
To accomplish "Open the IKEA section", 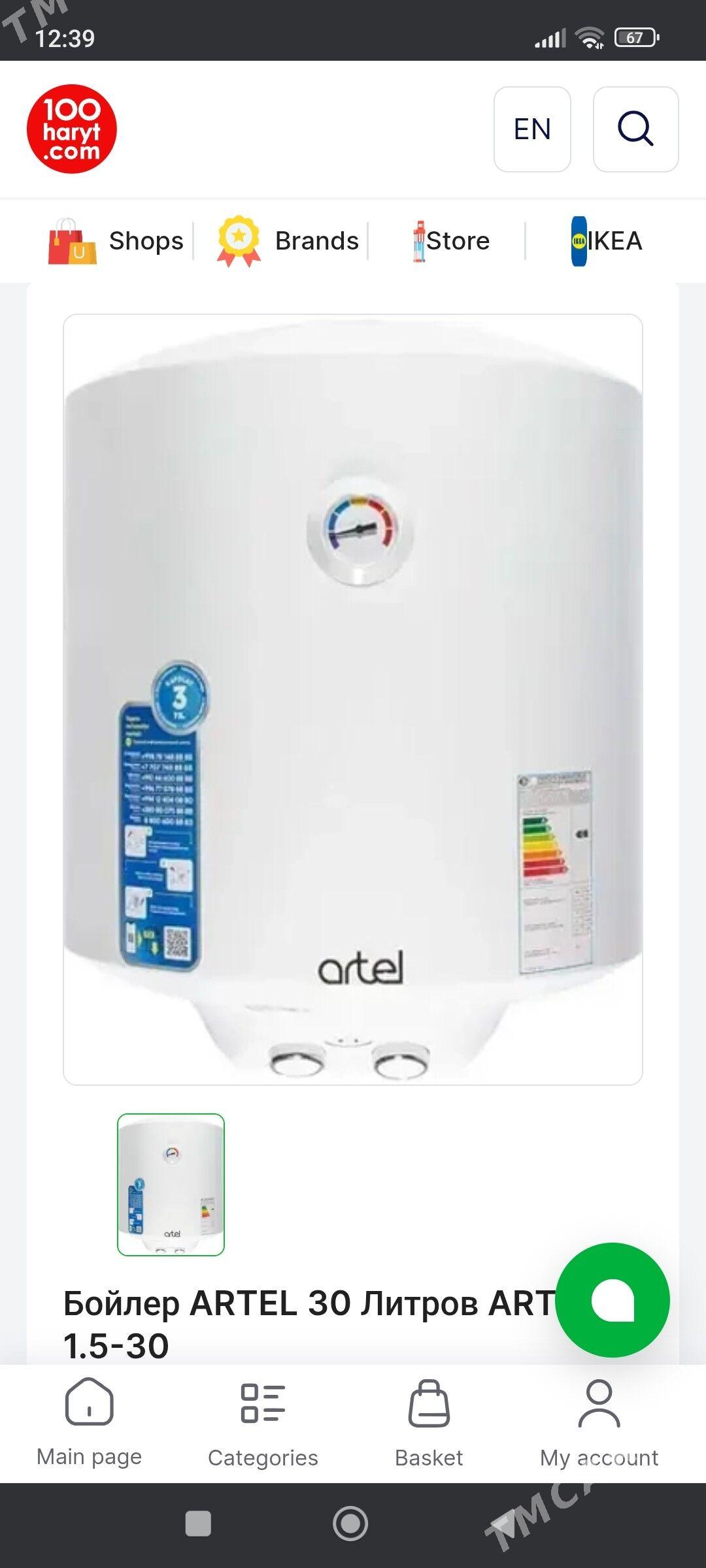I will [x=607, y=241].
